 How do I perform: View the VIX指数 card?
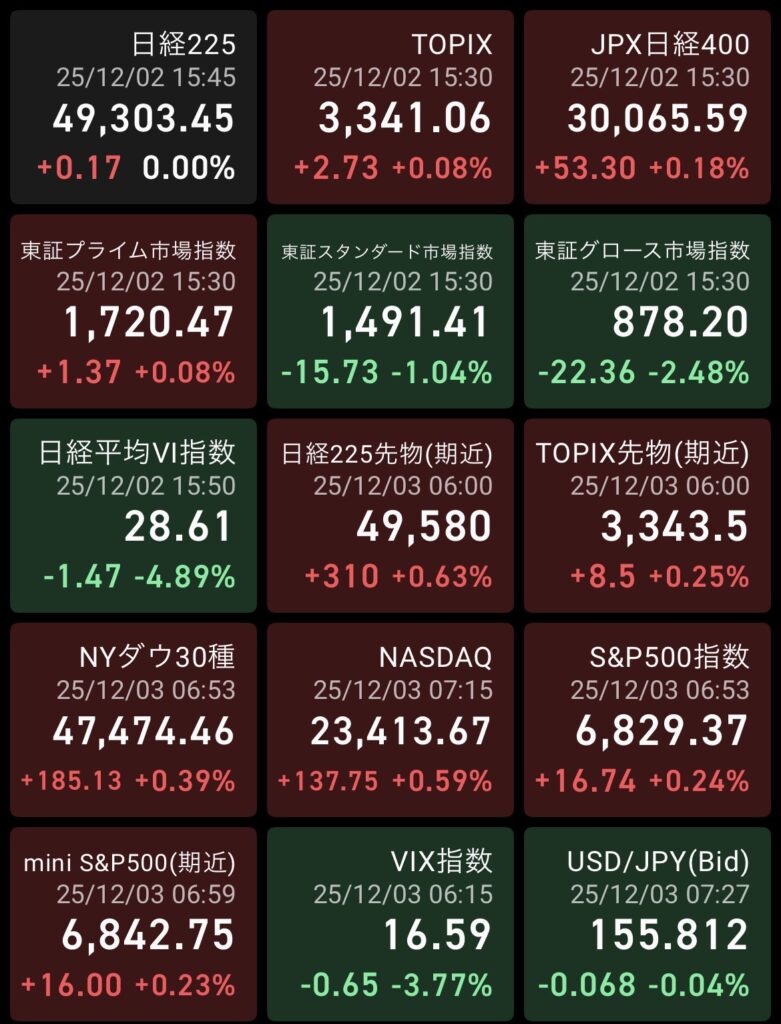390,922
